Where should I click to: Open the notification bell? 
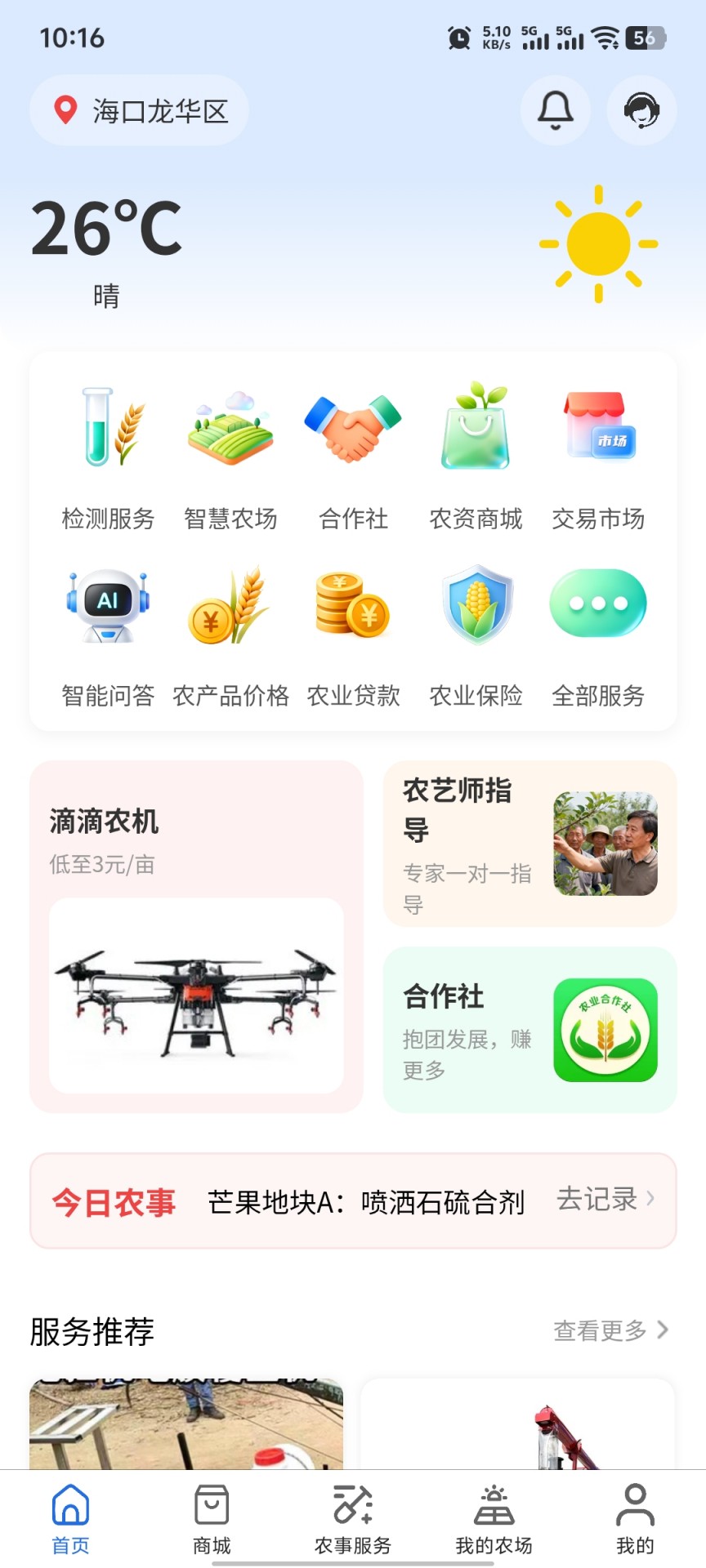pyautogui.click(x=555, y=110)
